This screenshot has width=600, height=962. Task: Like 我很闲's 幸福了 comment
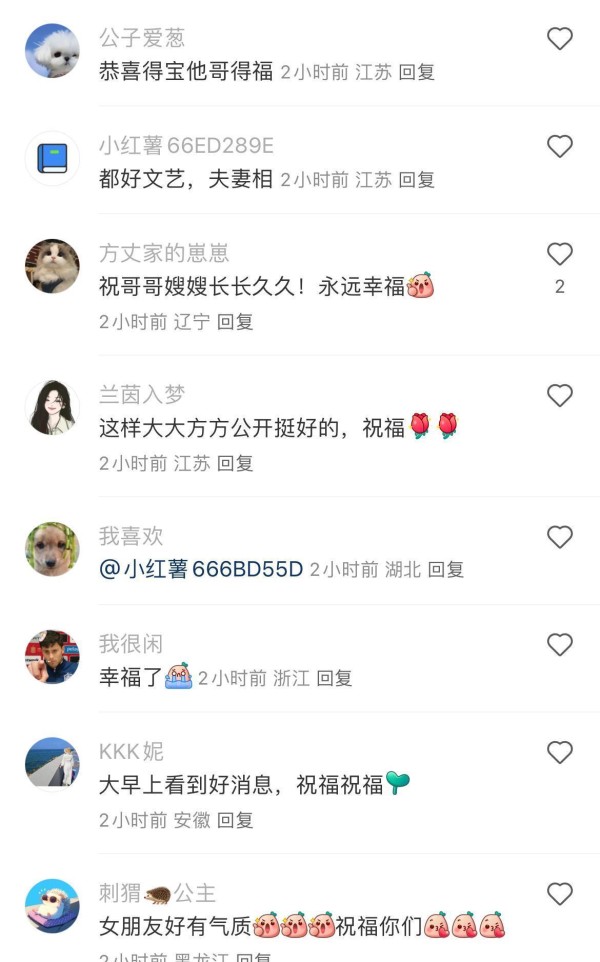[560, 645]
